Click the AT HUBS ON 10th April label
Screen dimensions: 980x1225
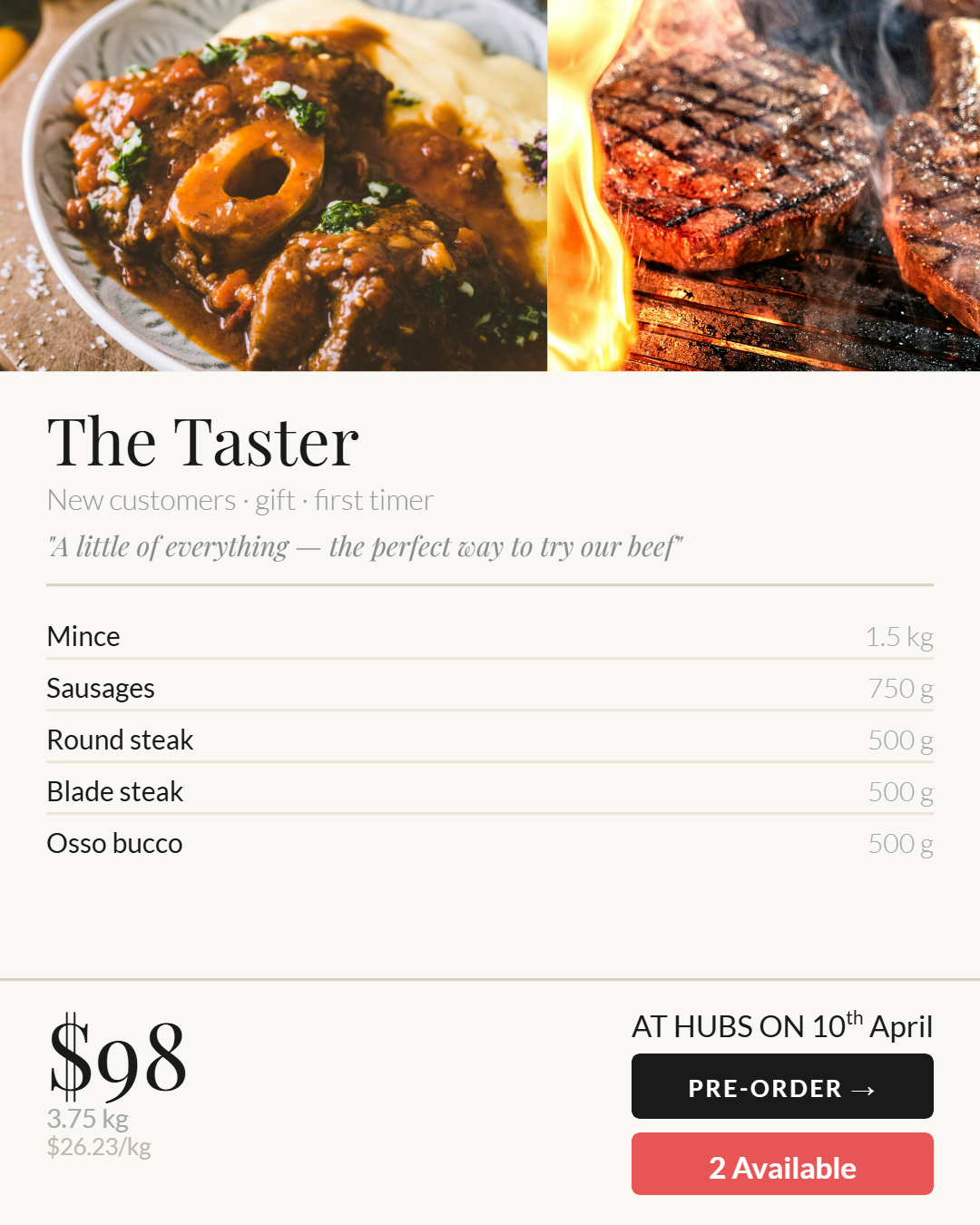point(782,1026)
